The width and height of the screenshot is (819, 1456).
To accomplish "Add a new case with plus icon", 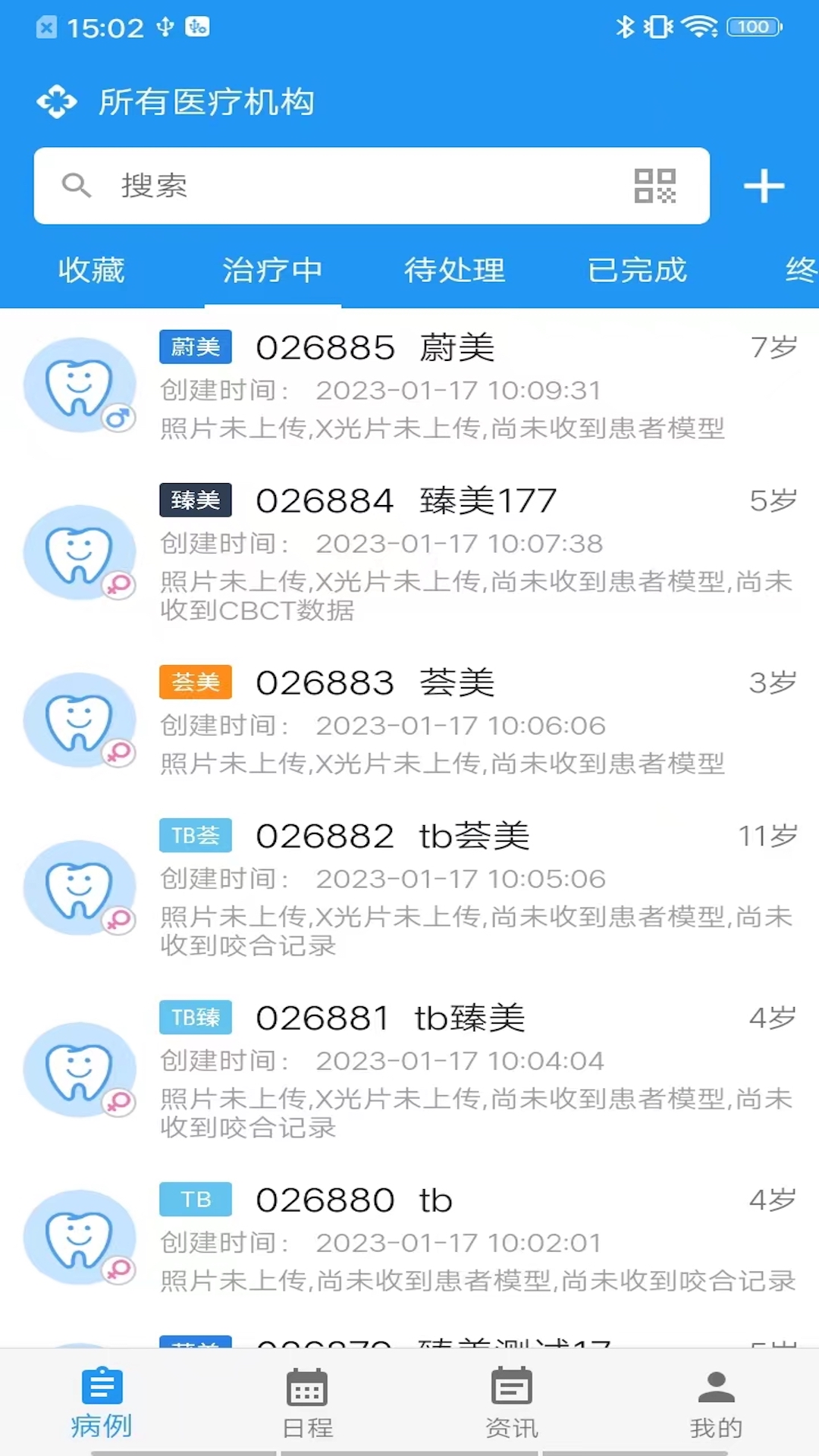I will click(x=764, y=186).
